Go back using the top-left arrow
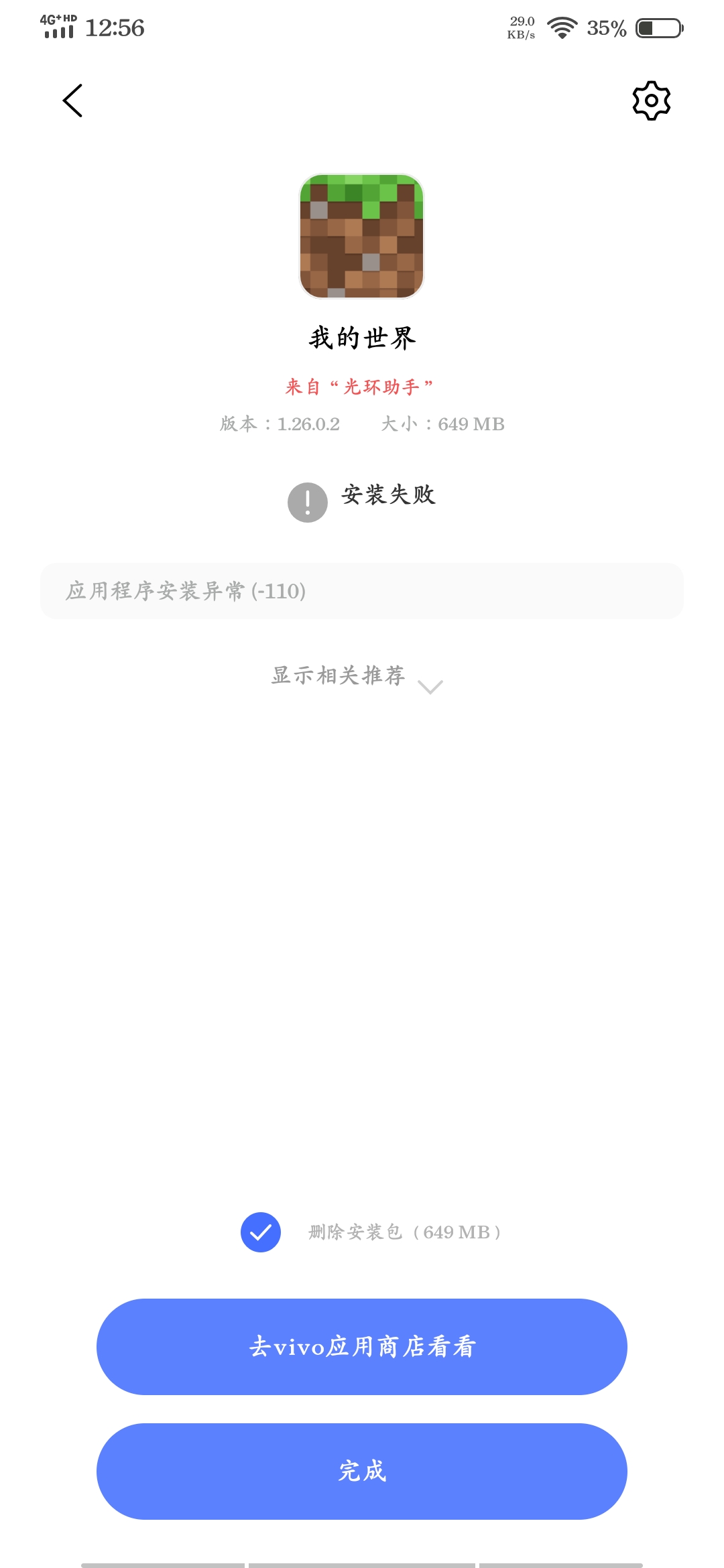This screenshot has height=1568, width=724. pos(72,101)
